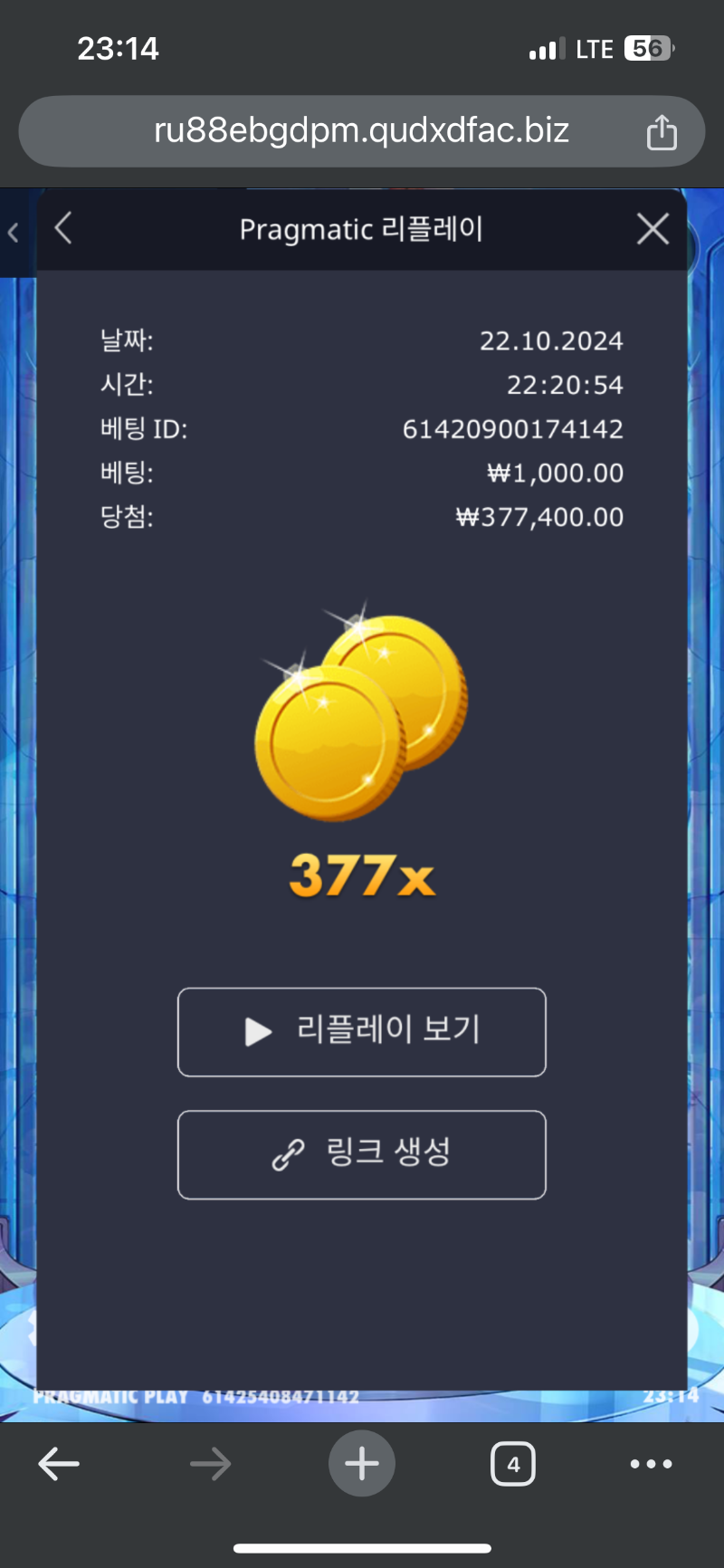View the four open tabs
Image resolution: width=724 pixels, height=1568 pixels.
513,1464
